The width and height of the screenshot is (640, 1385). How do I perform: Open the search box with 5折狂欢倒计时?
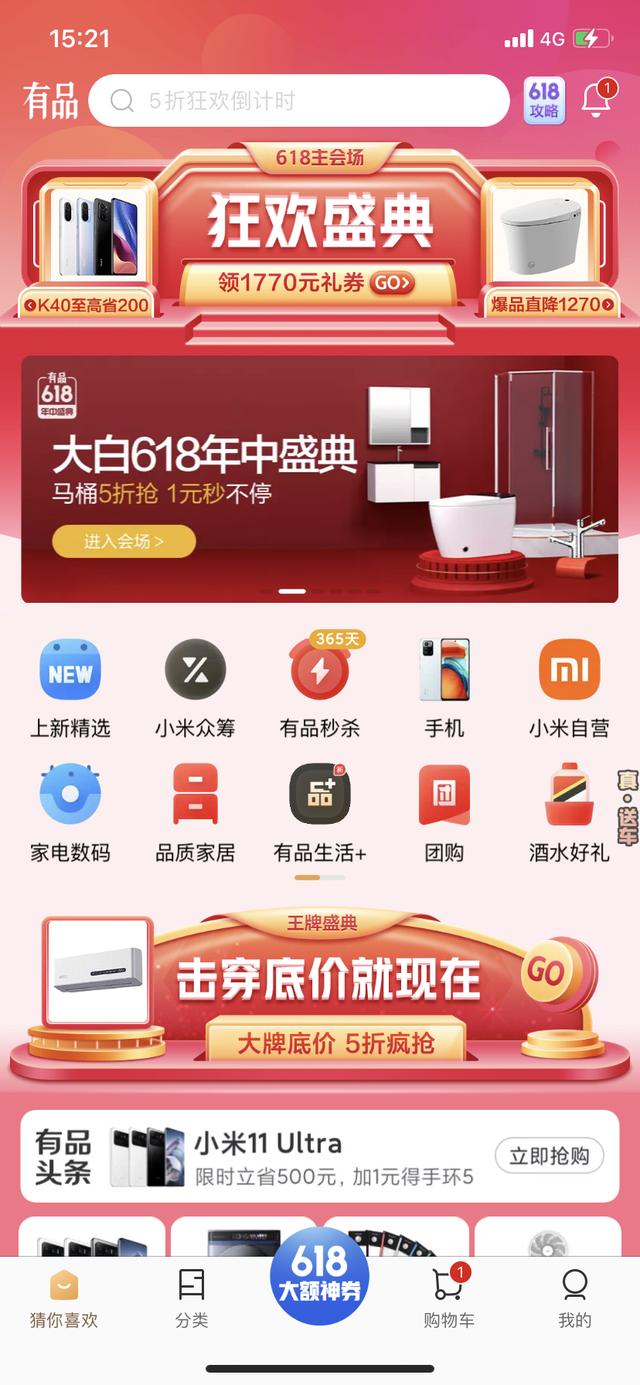tap(298, 101)
